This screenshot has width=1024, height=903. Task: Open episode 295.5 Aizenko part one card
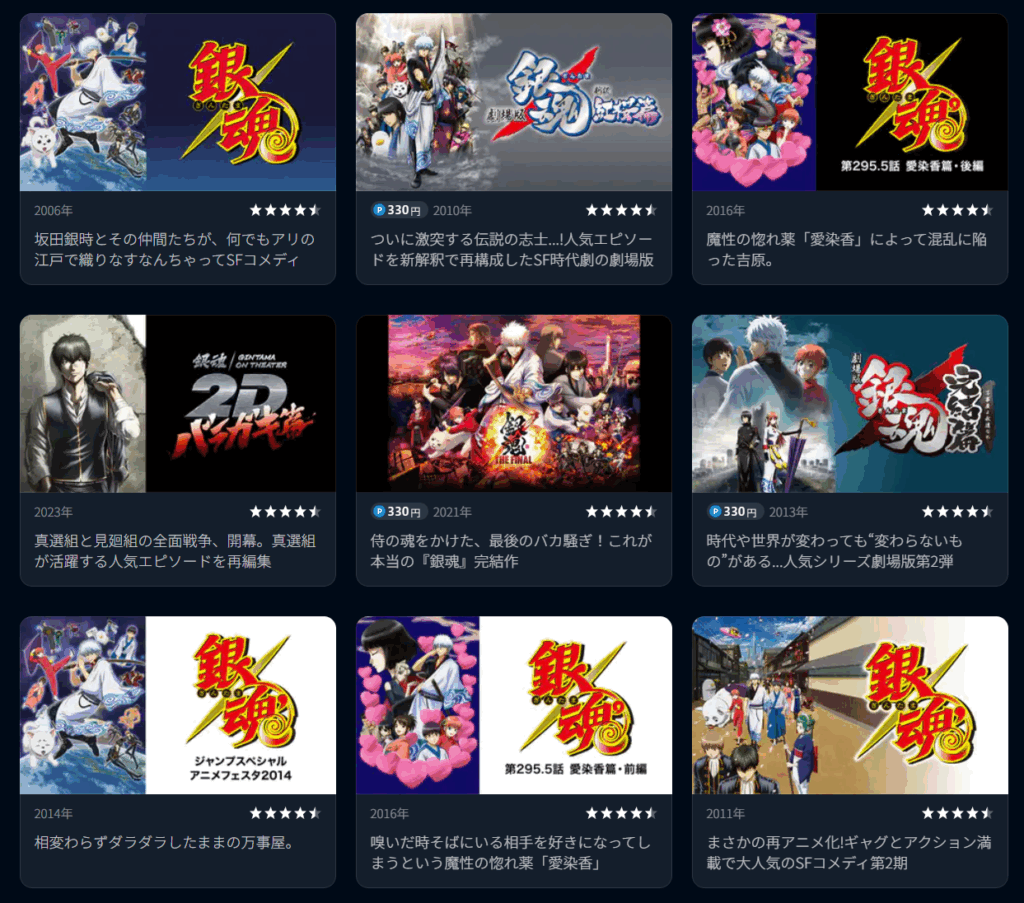pyautogui.click(x=513, y=705)
